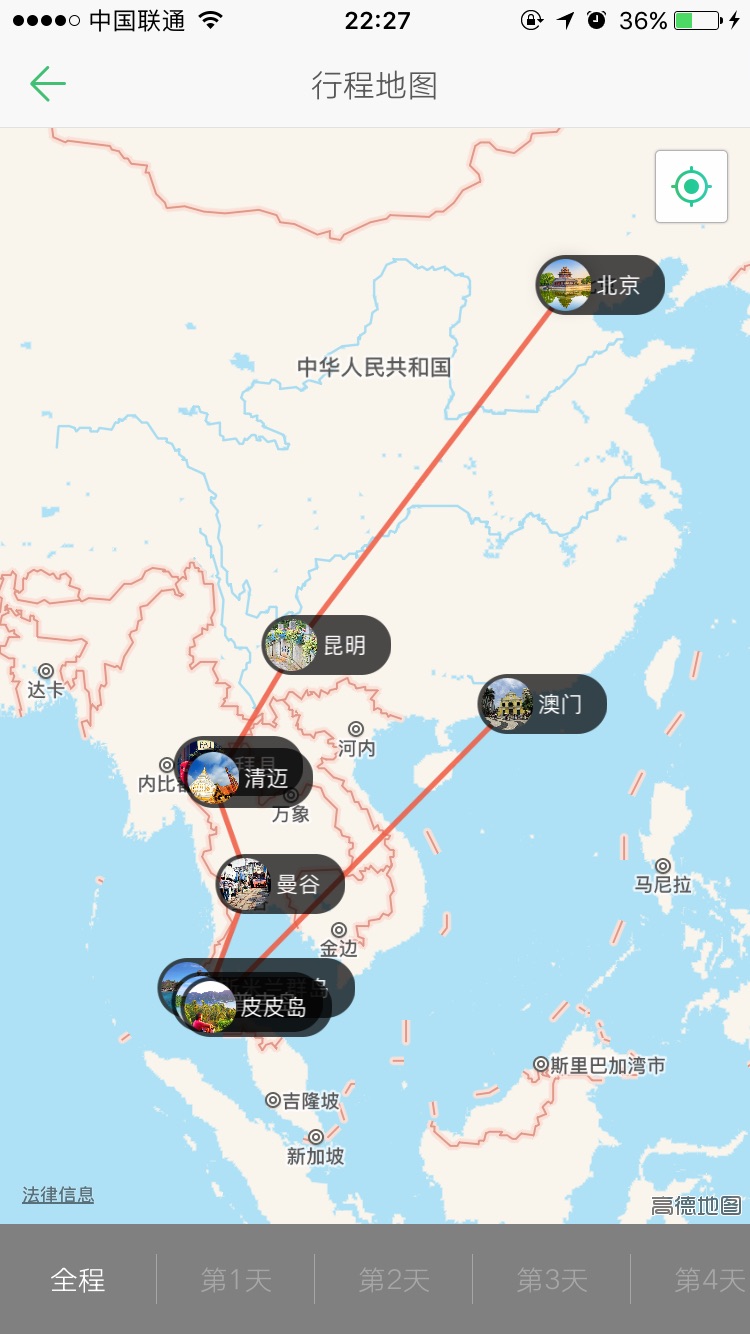Open the 曼谷 stop marker
750x1334 pixels.
pos(280,884)
